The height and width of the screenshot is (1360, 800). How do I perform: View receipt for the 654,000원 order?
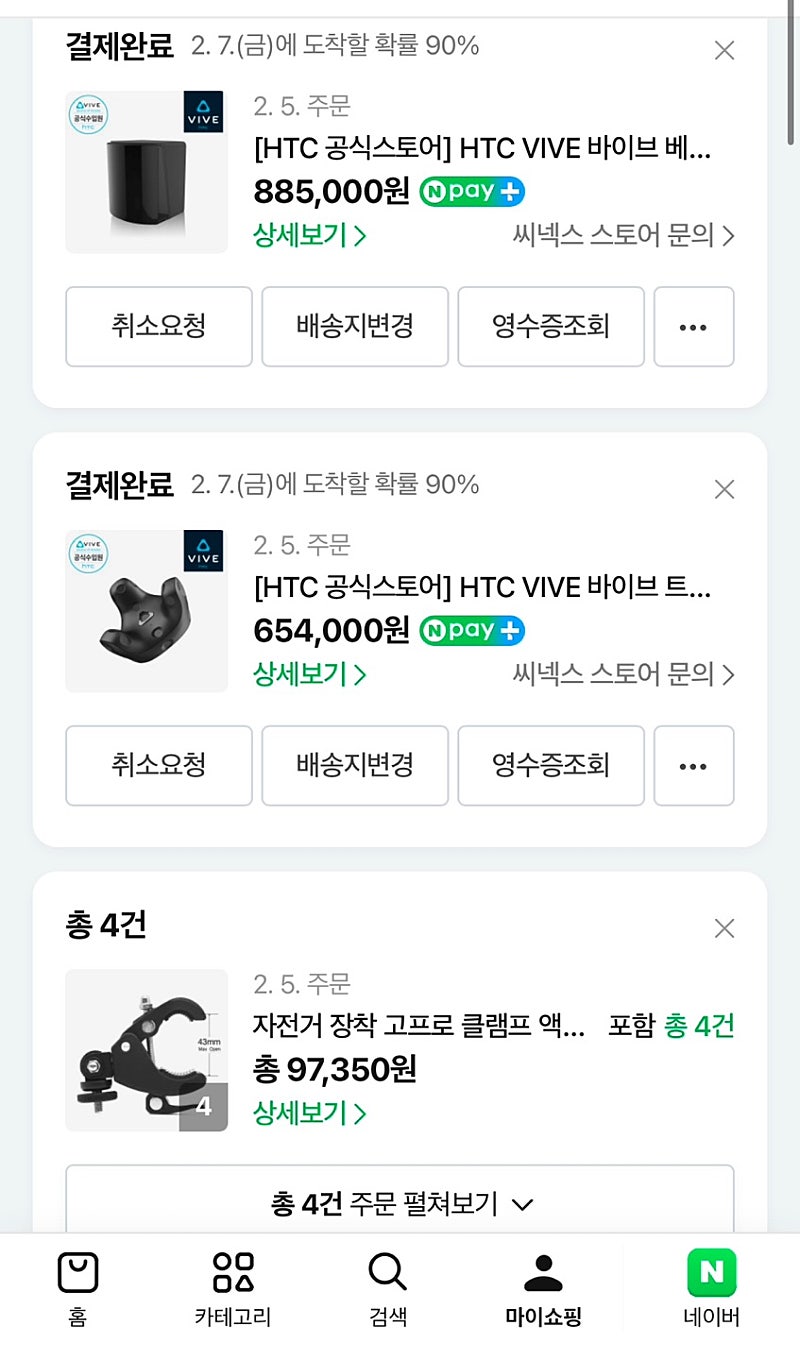point(551,765)
